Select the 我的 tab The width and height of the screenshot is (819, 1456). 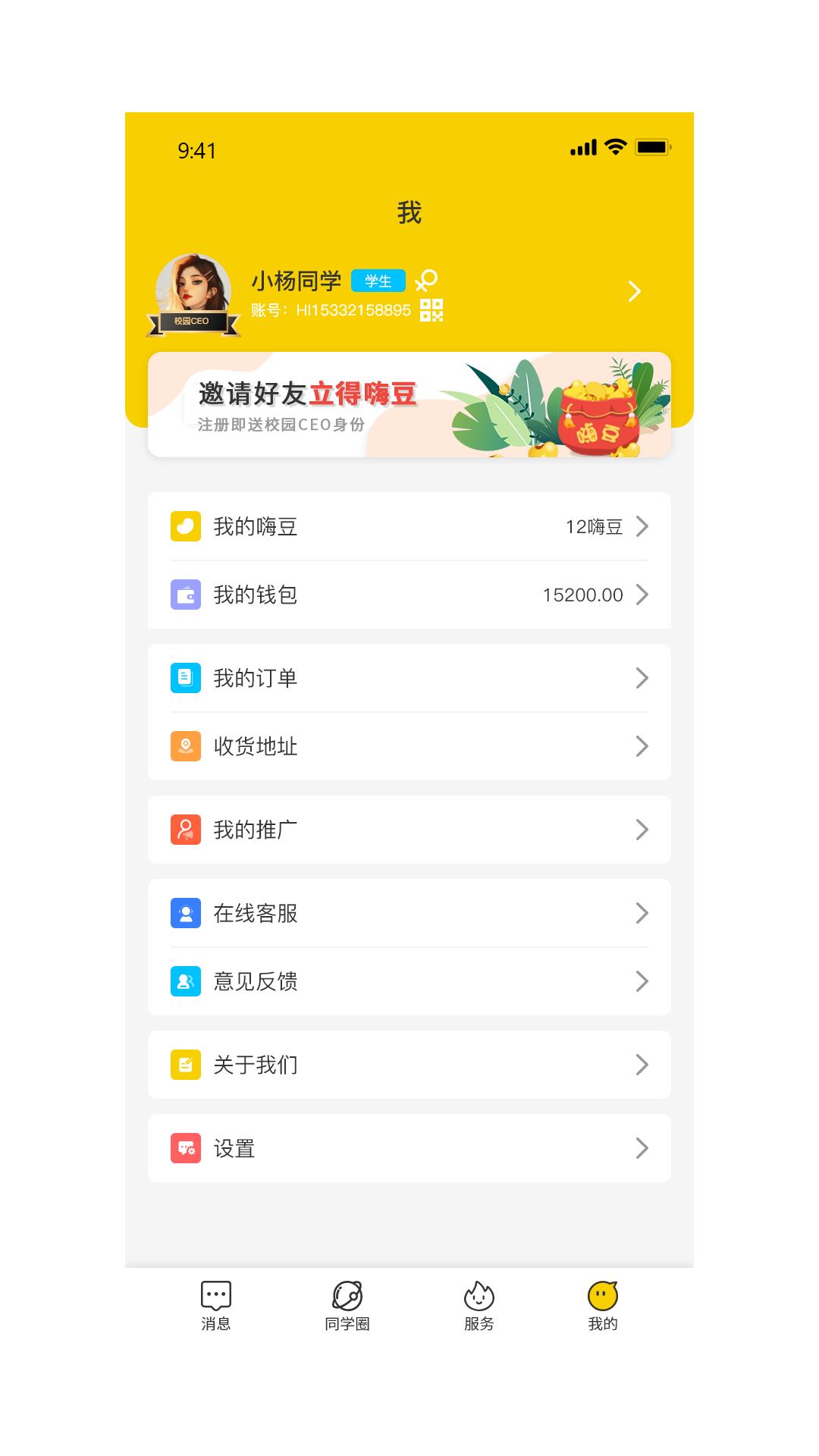(603, 1306)
